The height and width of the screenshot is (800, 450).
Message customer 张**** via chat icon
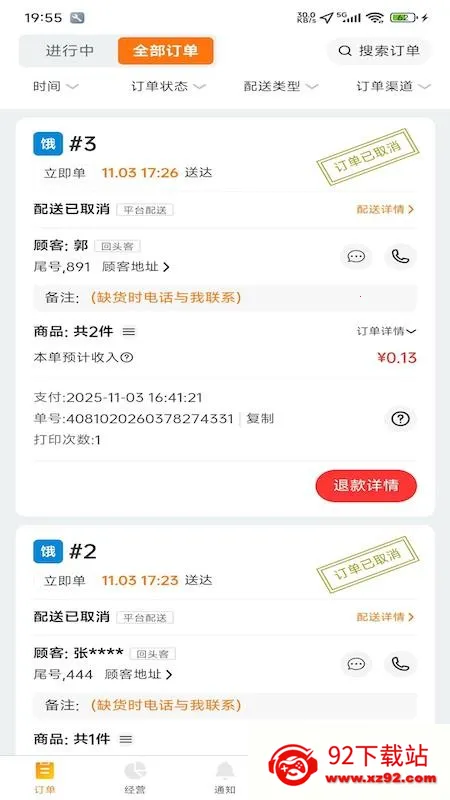point(356,664)
